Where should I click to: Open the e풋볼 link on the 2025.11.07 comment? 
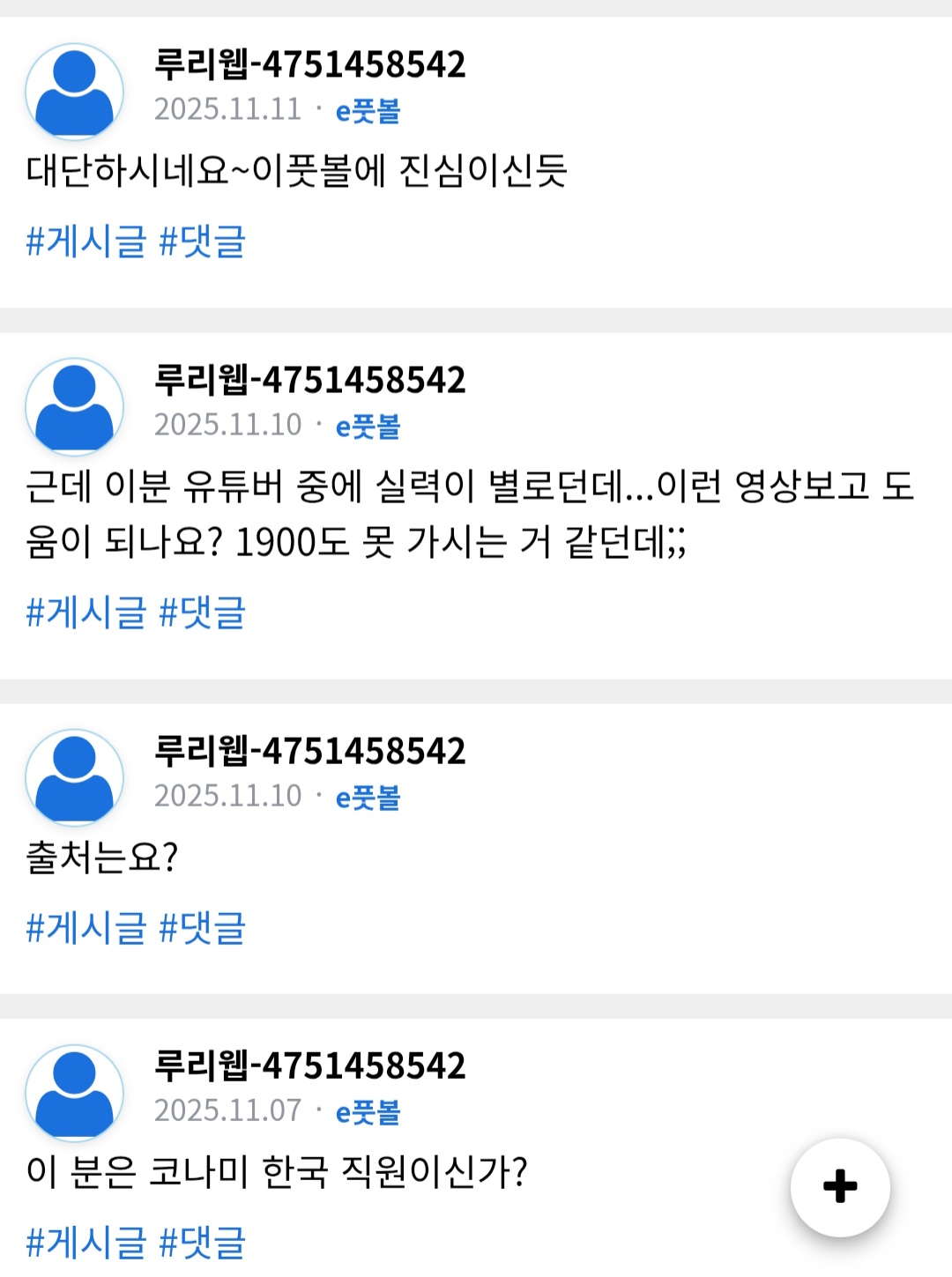click(368, 1112)
